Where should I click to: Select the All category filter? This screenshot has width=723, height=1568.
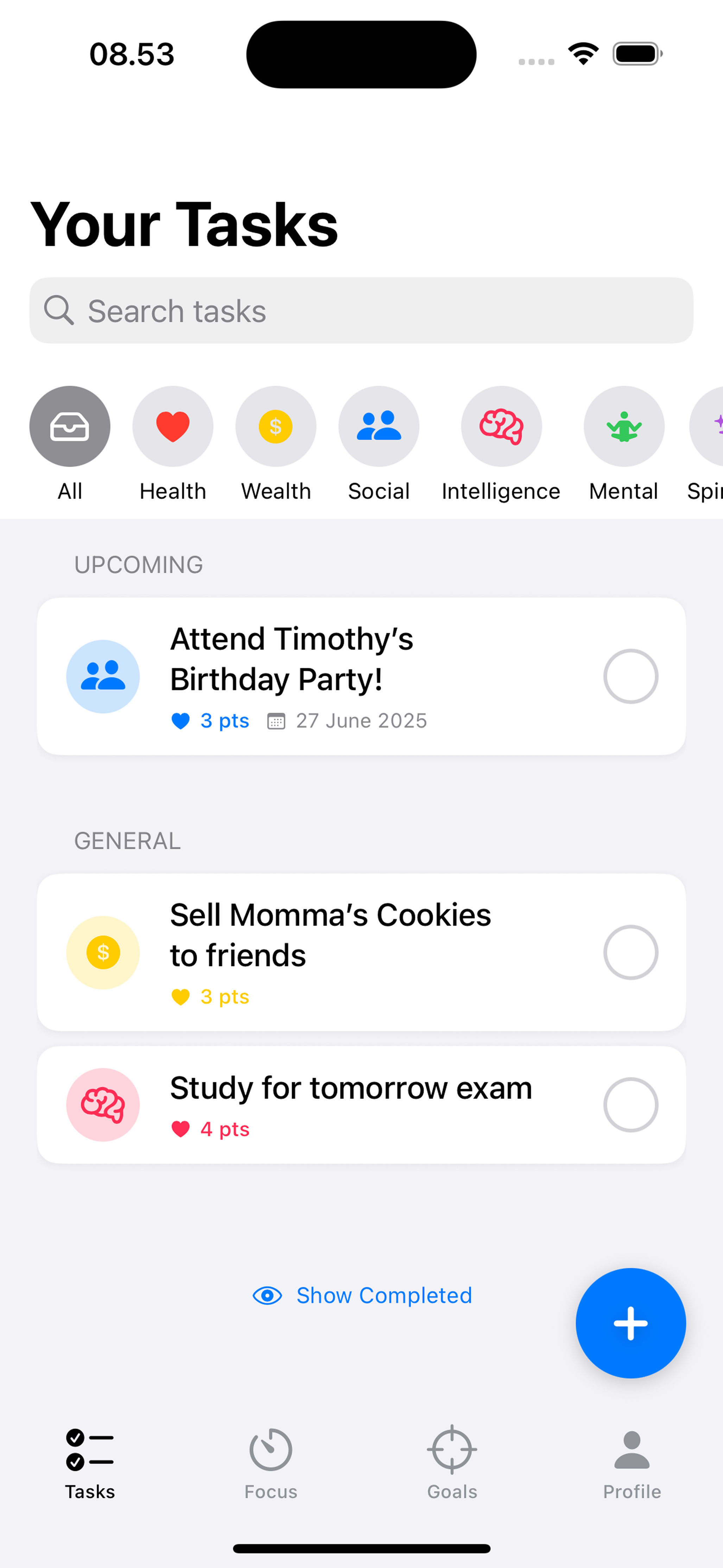coord(70,427)
